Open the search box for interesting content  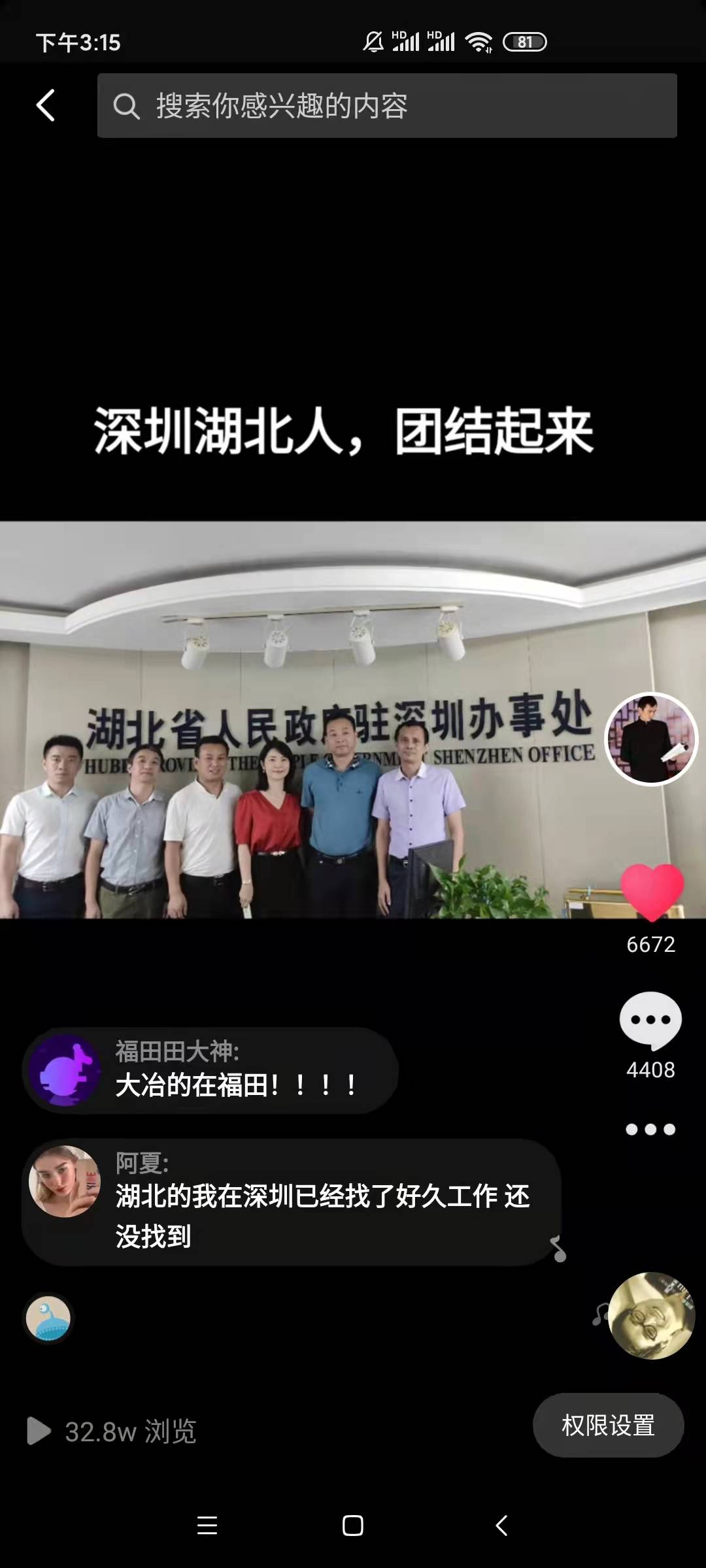tap(387, 106)
